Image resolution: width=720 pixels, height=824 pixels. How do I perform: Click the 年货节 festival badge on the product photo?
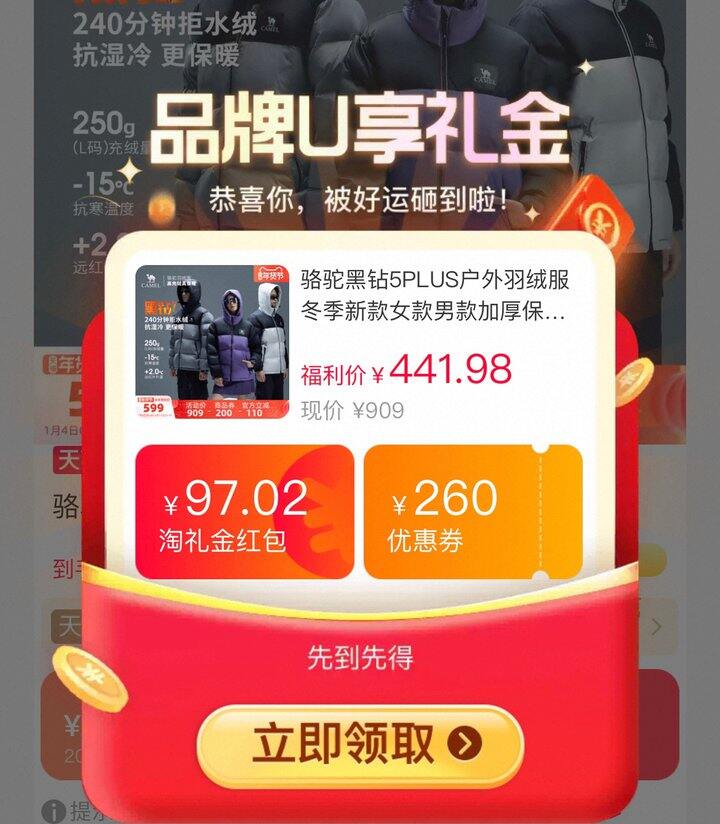(x=270, y=274)
